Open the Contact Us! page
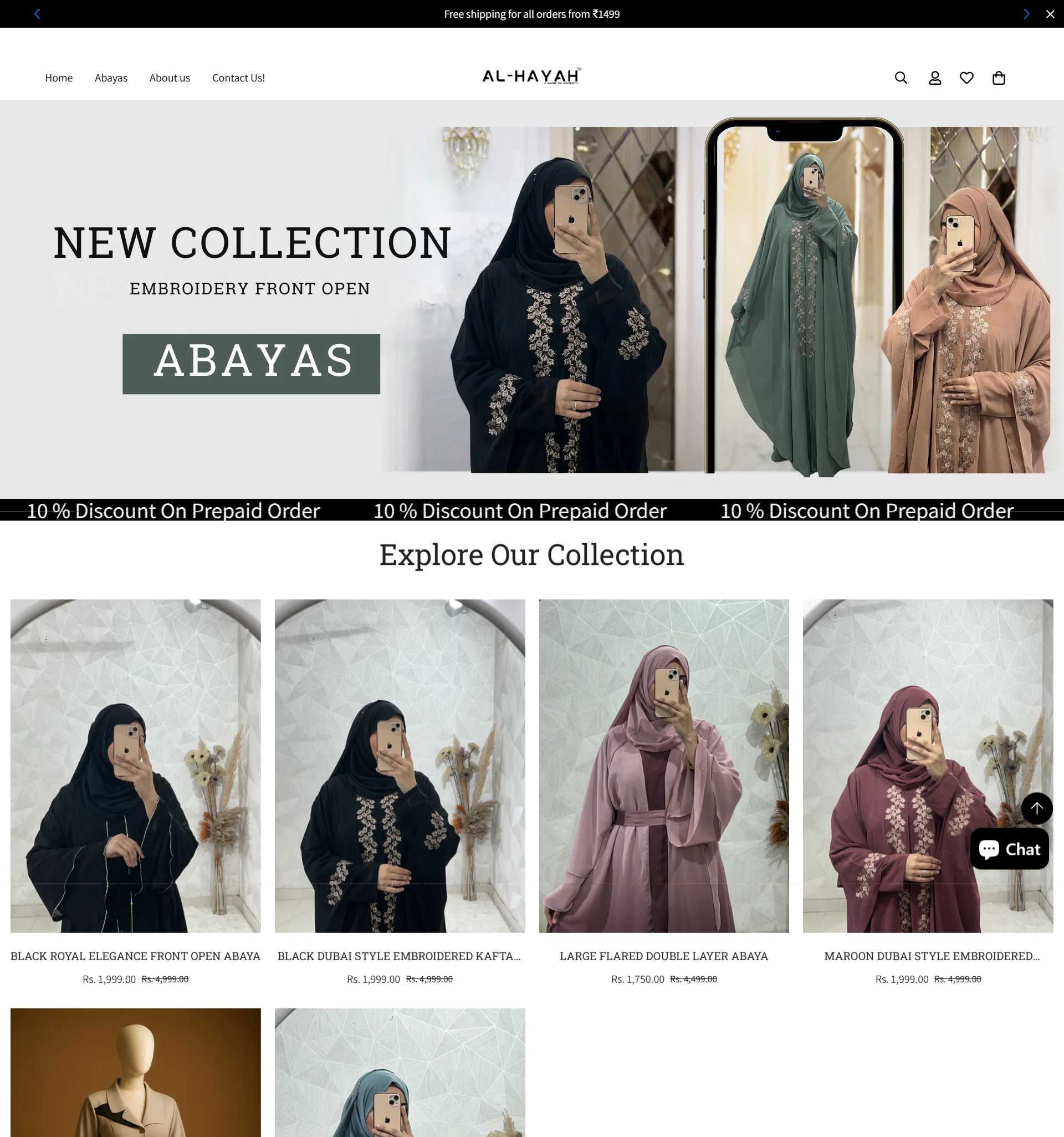 (x=238, y=78)
